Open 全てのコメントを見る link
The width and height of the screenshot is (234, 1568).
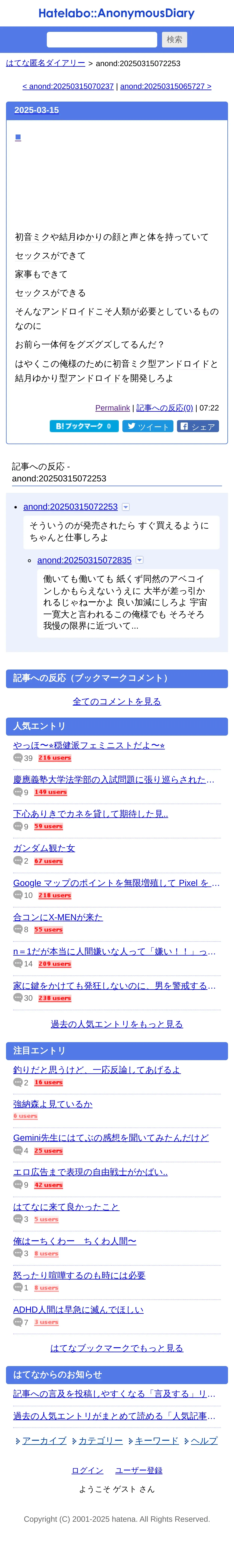117,701
